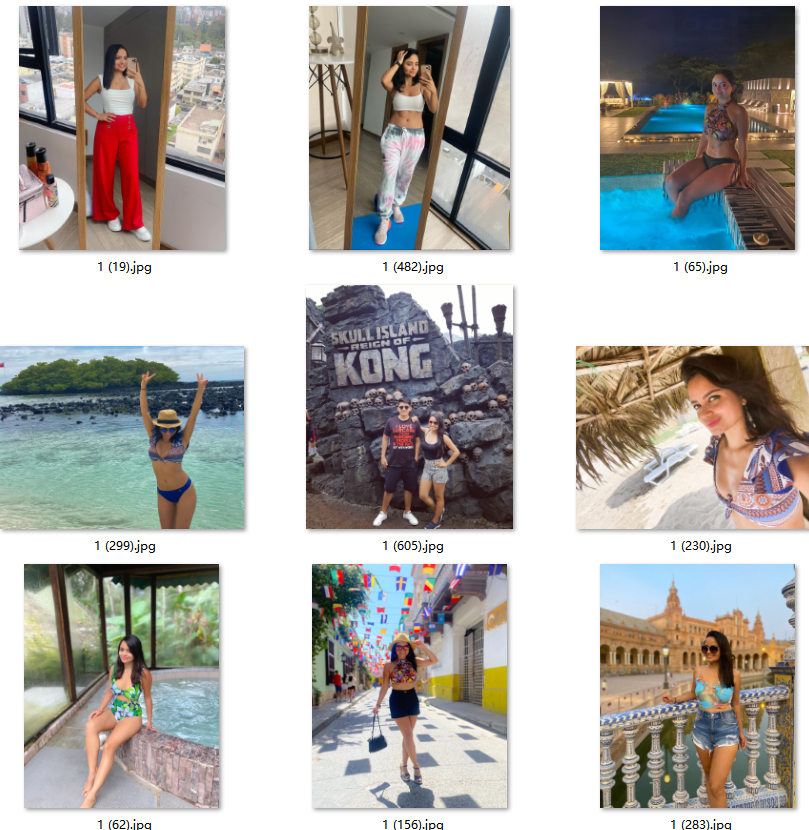
Task: View photo 1 (283).jpg
Action: click(697, 686)
